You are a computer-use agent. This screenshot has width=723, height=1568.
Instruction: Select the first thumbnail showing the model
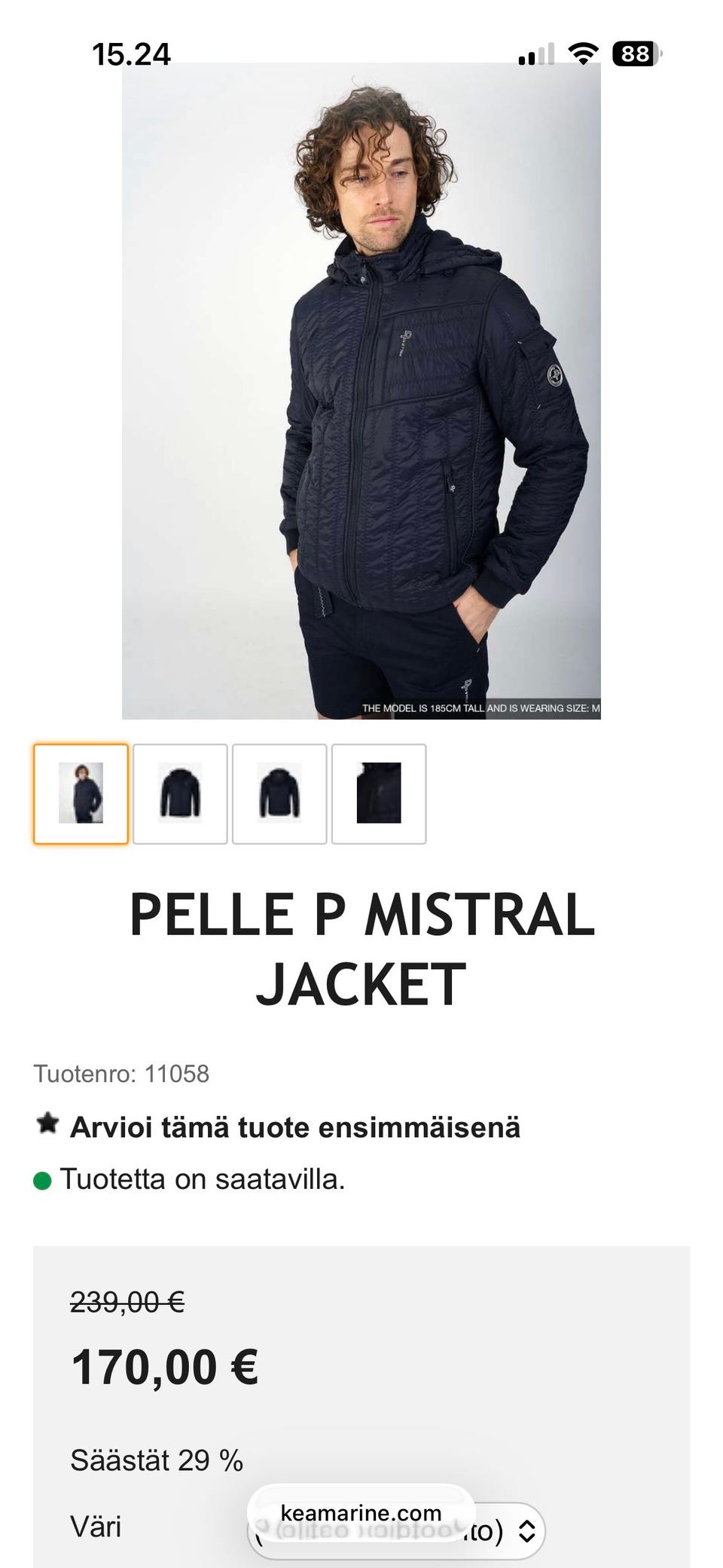81,793
